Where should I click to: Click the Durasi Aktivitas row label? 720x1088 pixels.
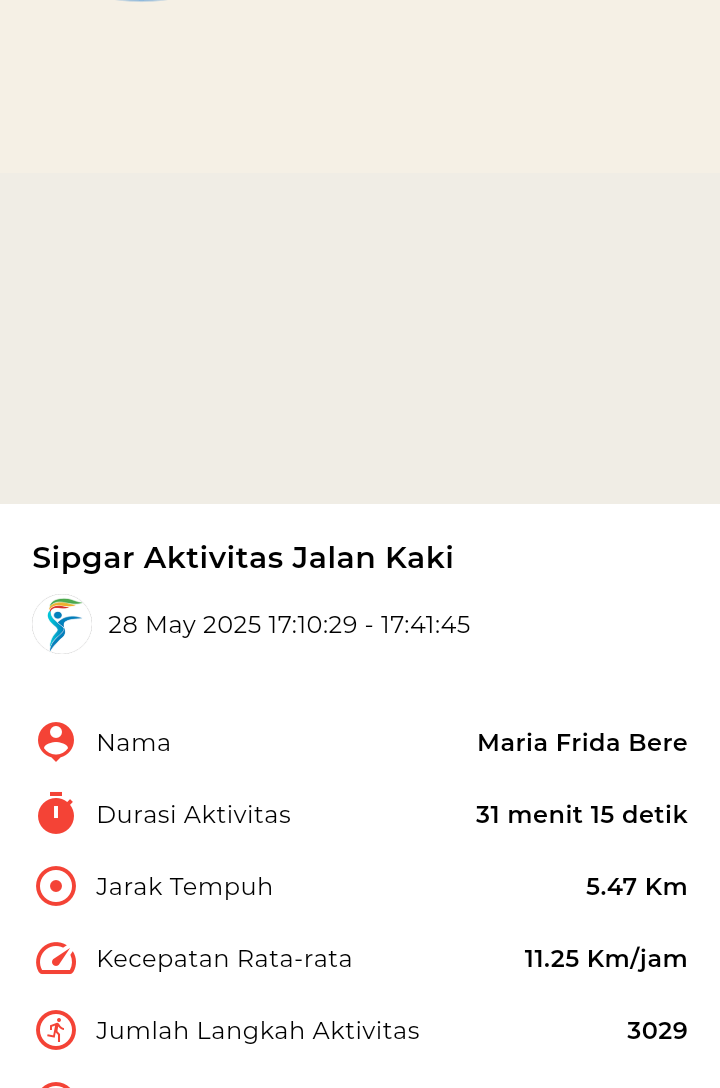(193, 814)
